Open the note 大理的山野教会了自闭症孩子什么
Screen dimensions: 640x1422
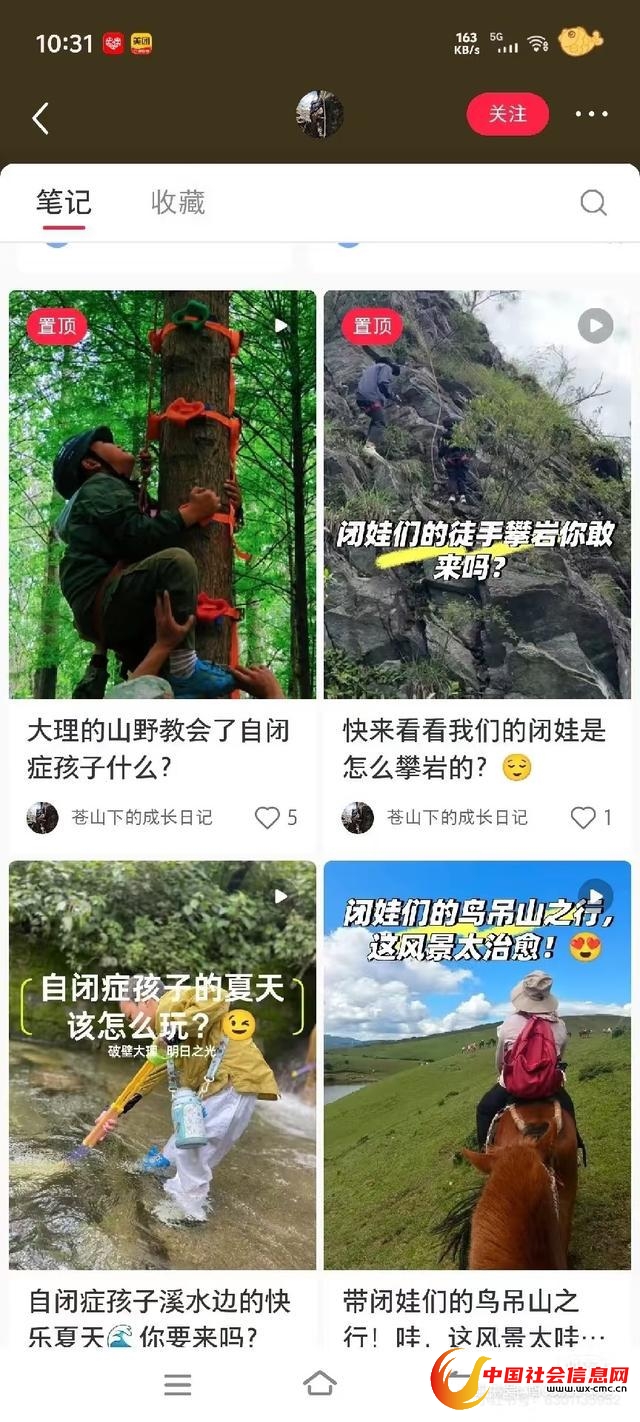[162, 495]
